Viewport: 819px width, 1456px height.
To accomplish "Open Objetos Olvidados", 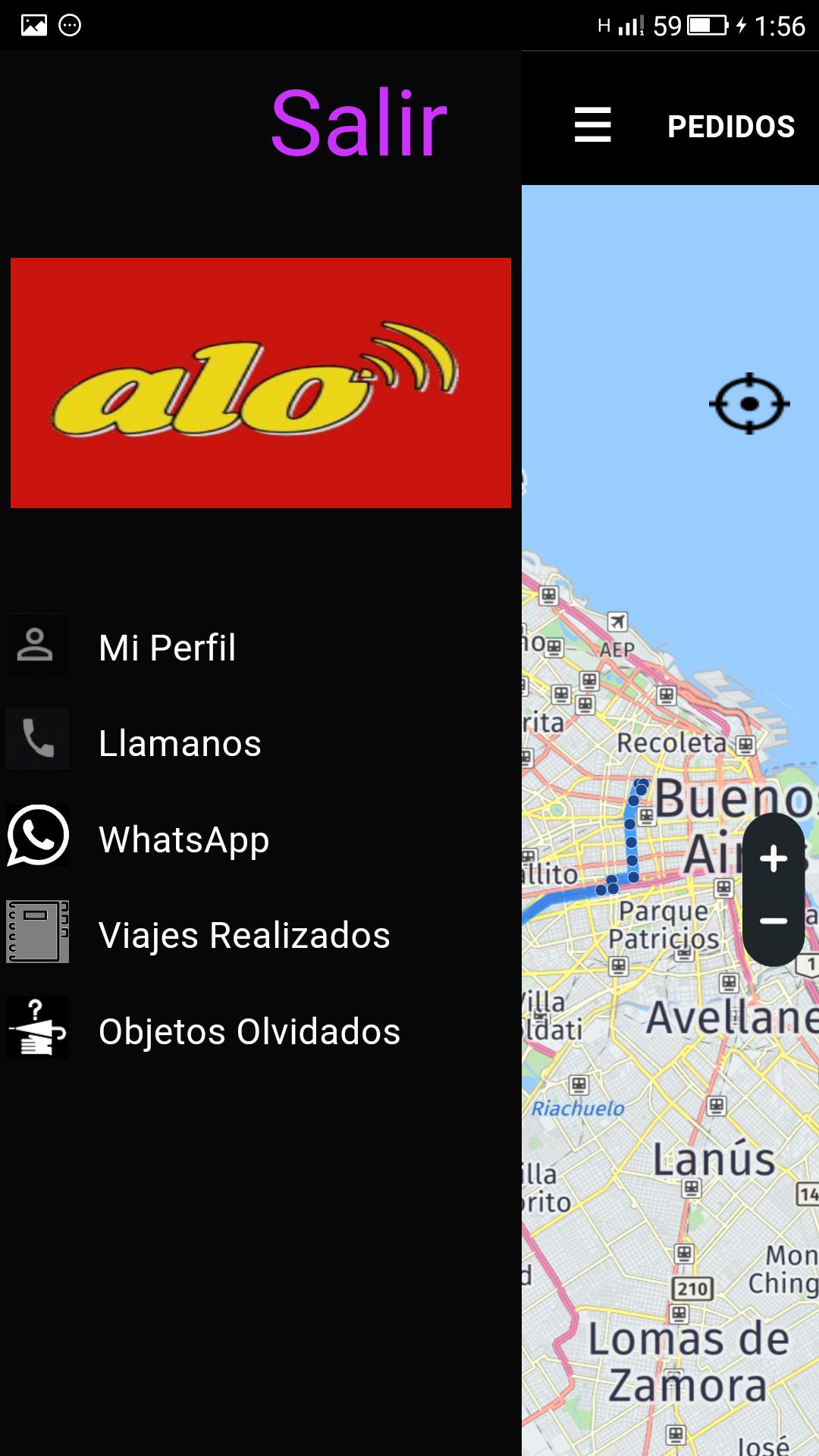I will (x=249, y=1031).
